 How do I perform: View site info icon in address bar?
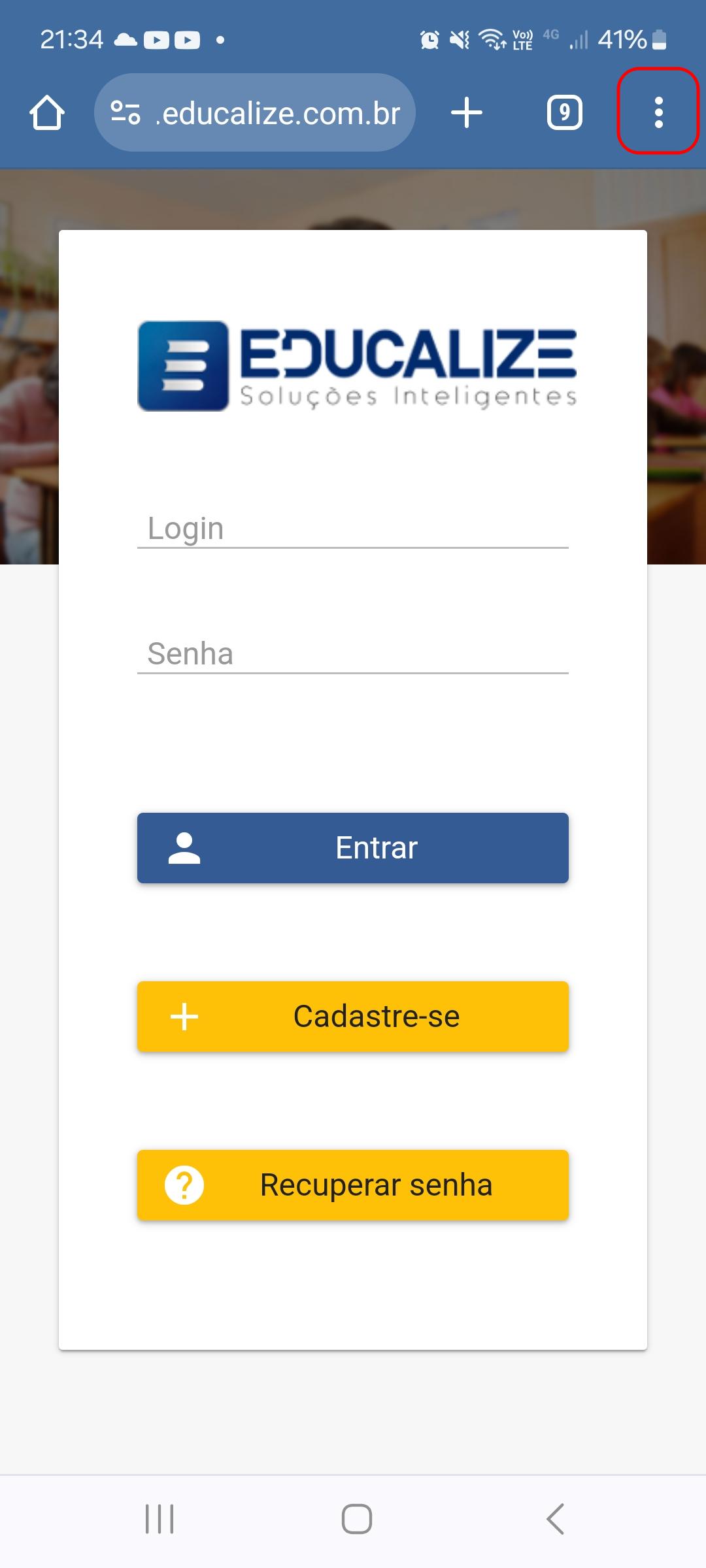[x=125, y=112]
